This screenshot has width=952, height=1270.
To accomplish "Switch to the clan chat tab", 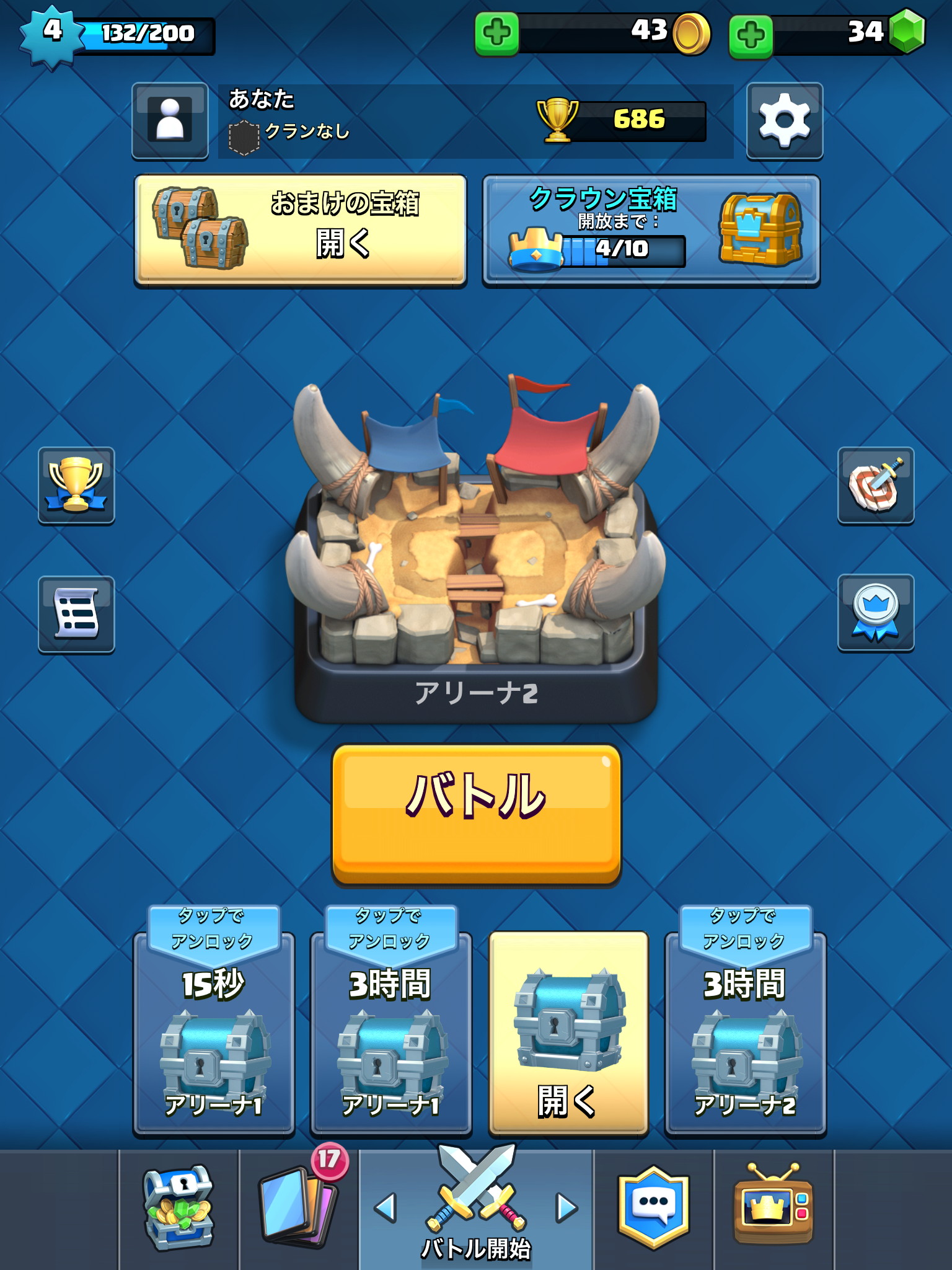I will (x=653, y=1208).
